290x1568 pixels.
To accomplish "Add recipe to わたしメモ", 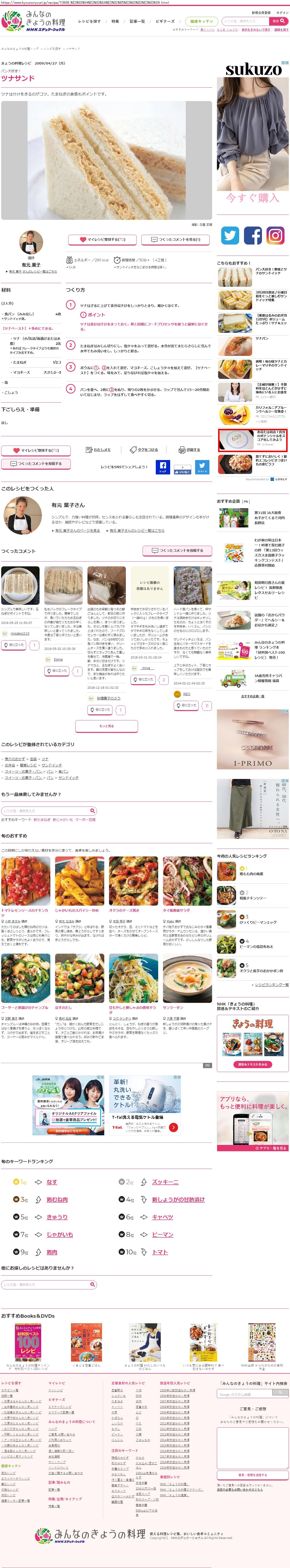I will click(99, 450).
